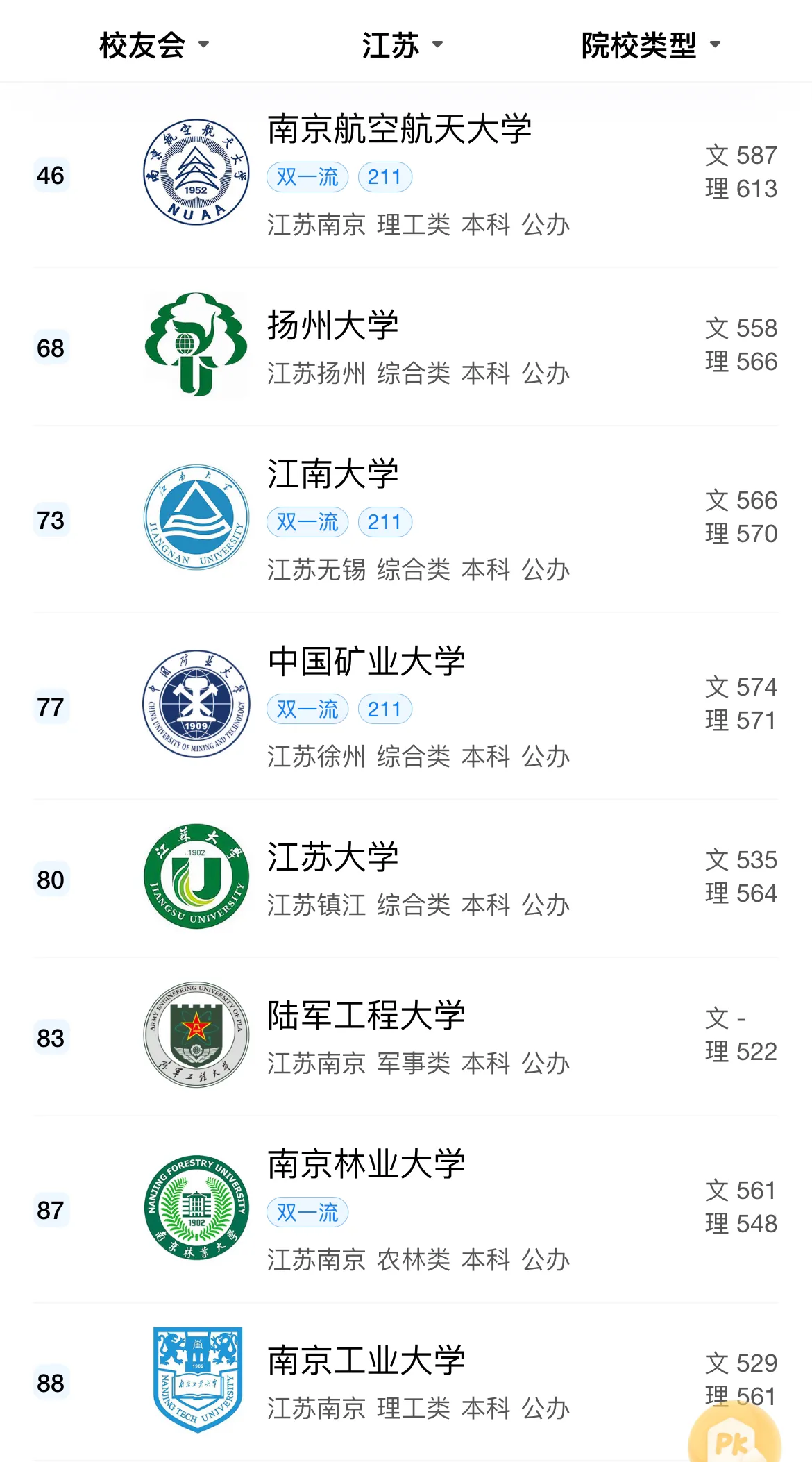View 江苏大学 details

[333, 857]
